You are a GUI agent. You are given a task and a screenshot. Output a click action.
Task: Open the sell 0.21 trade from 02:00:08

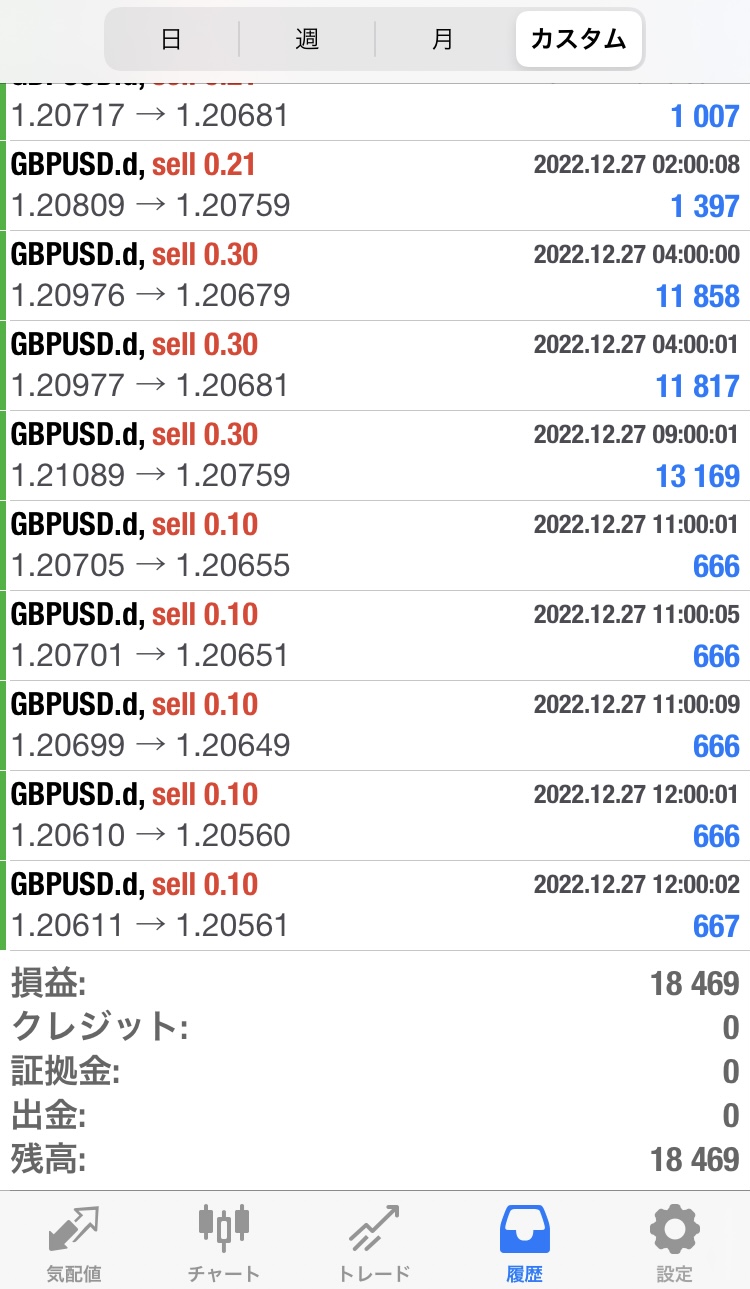375,186
